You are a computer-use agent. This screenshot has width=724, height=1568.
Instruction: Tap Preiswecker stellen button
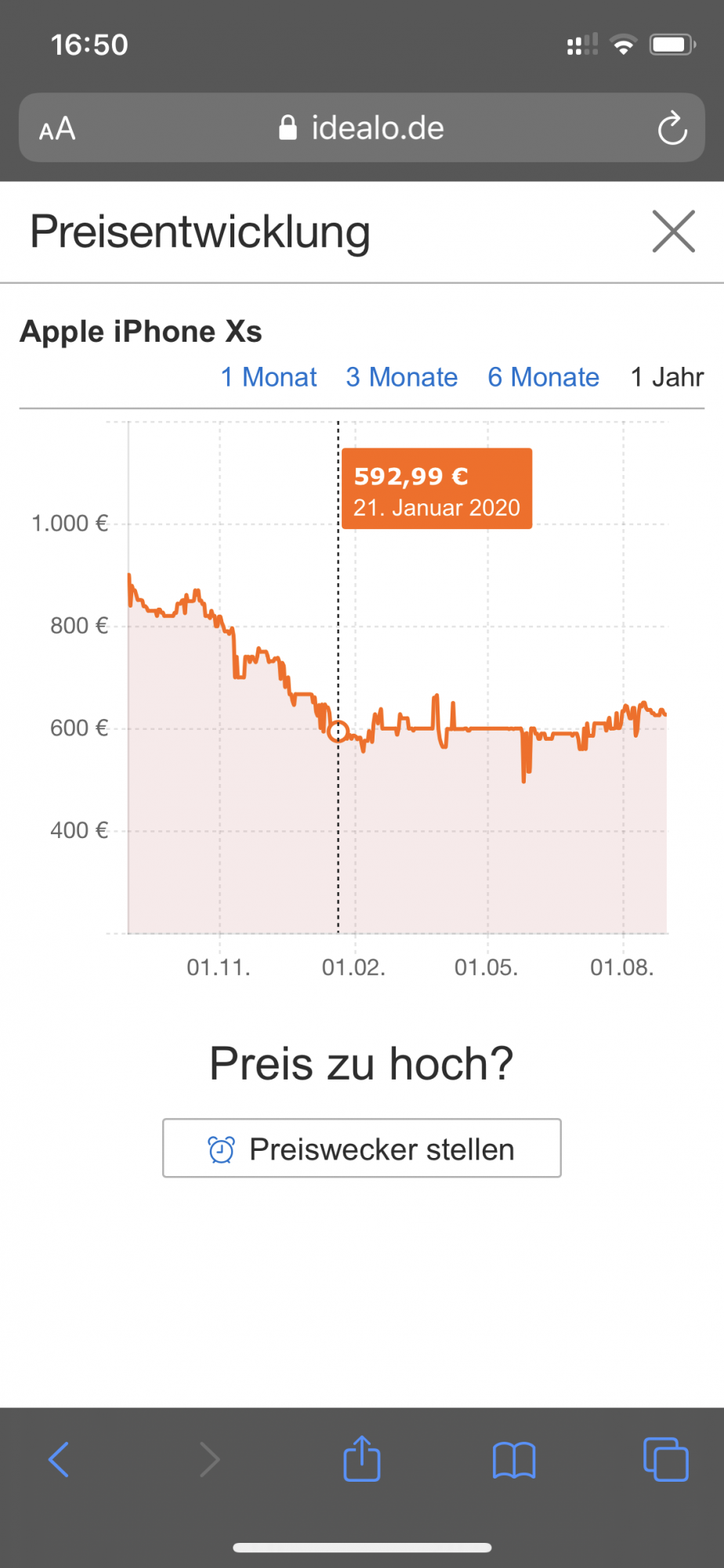pos(362,1148)
